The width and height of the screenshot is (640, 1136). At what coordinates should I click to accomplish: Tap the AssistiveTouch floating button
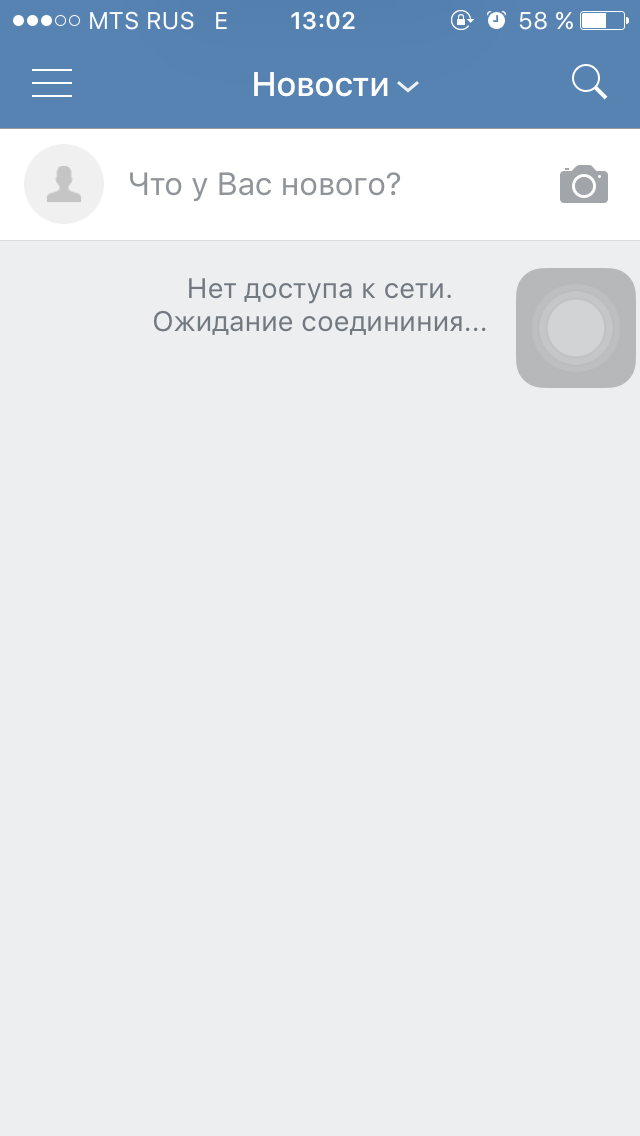575,327
